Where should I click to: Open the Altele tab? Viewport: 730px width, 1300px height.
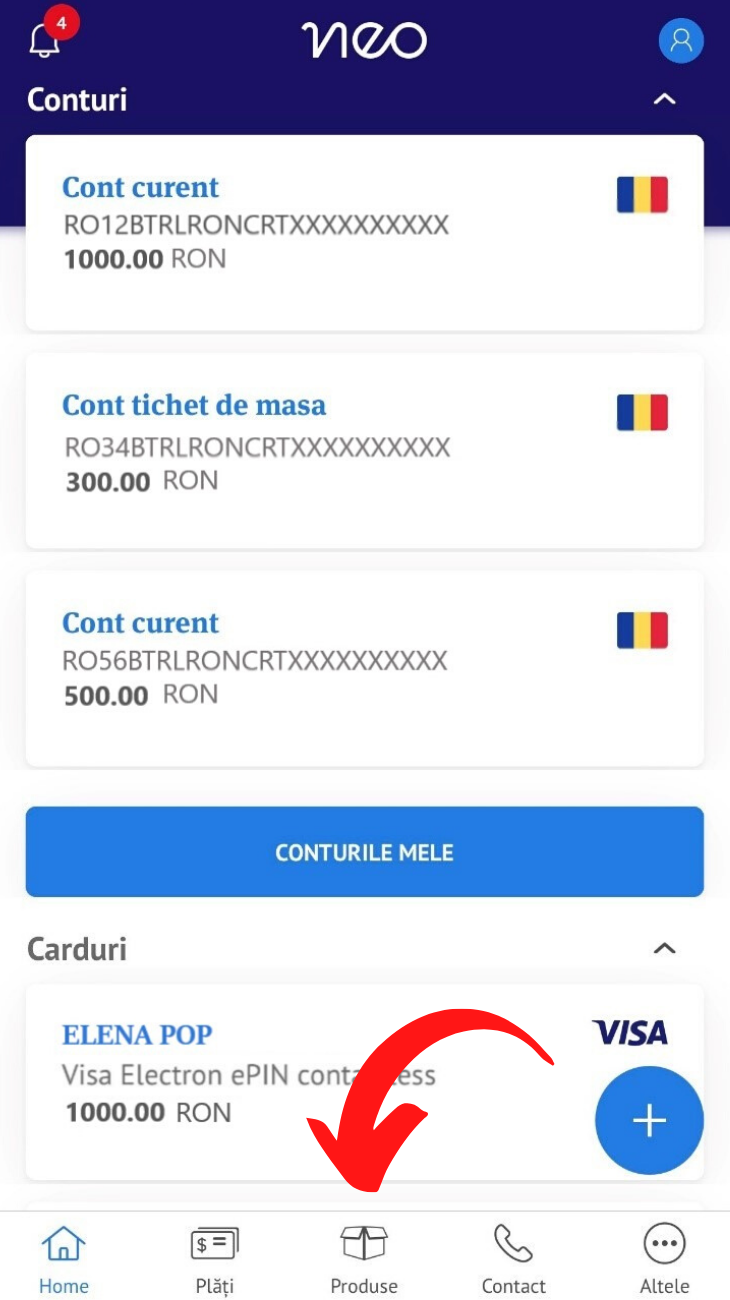coord(664,1258)
